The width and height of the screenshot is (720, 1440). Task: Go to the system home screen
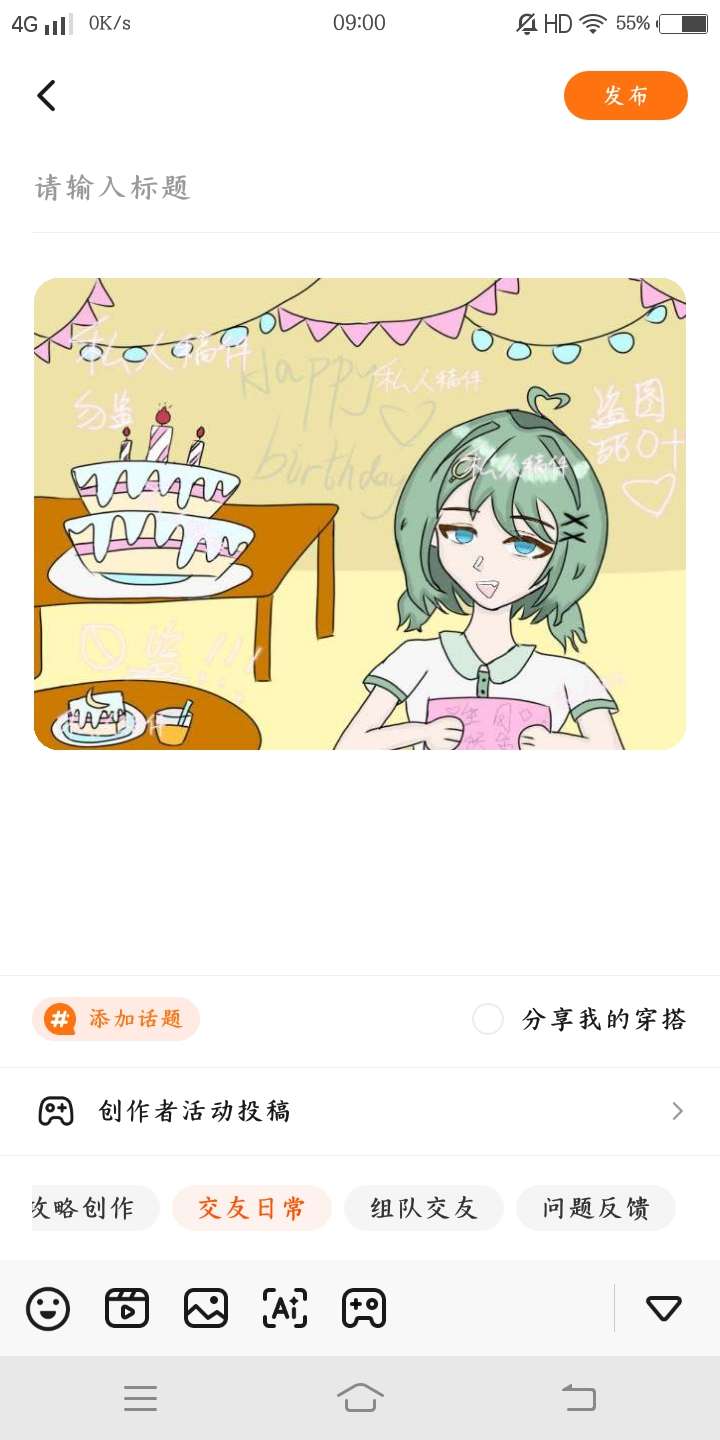(360, 1398)
